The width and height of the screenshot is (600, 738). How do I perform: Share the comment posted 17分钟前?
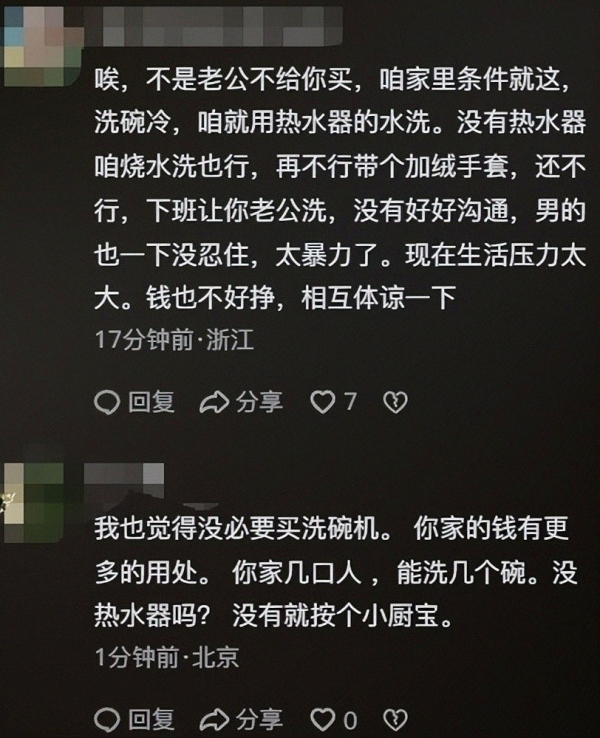pyautogui.click(x=241, y=402)
